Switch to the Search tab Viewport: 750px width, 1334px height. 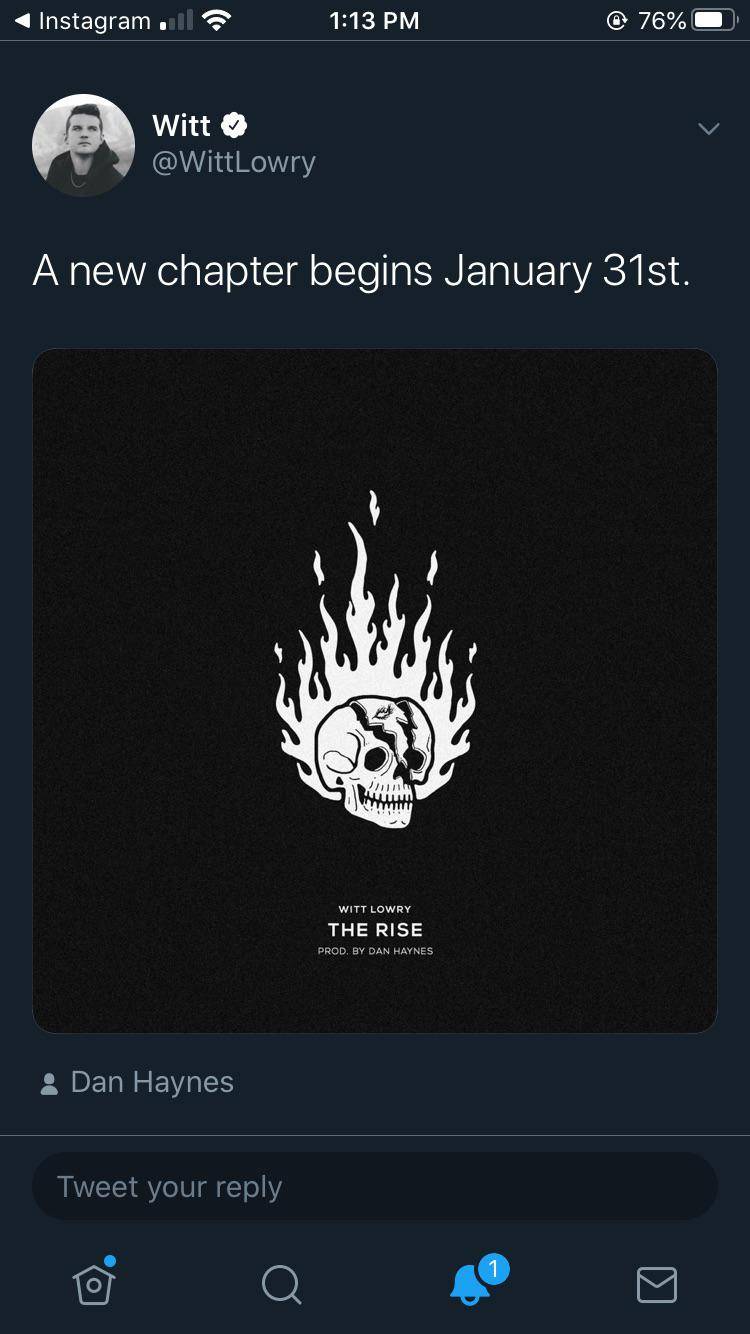tap(281, 1284)
